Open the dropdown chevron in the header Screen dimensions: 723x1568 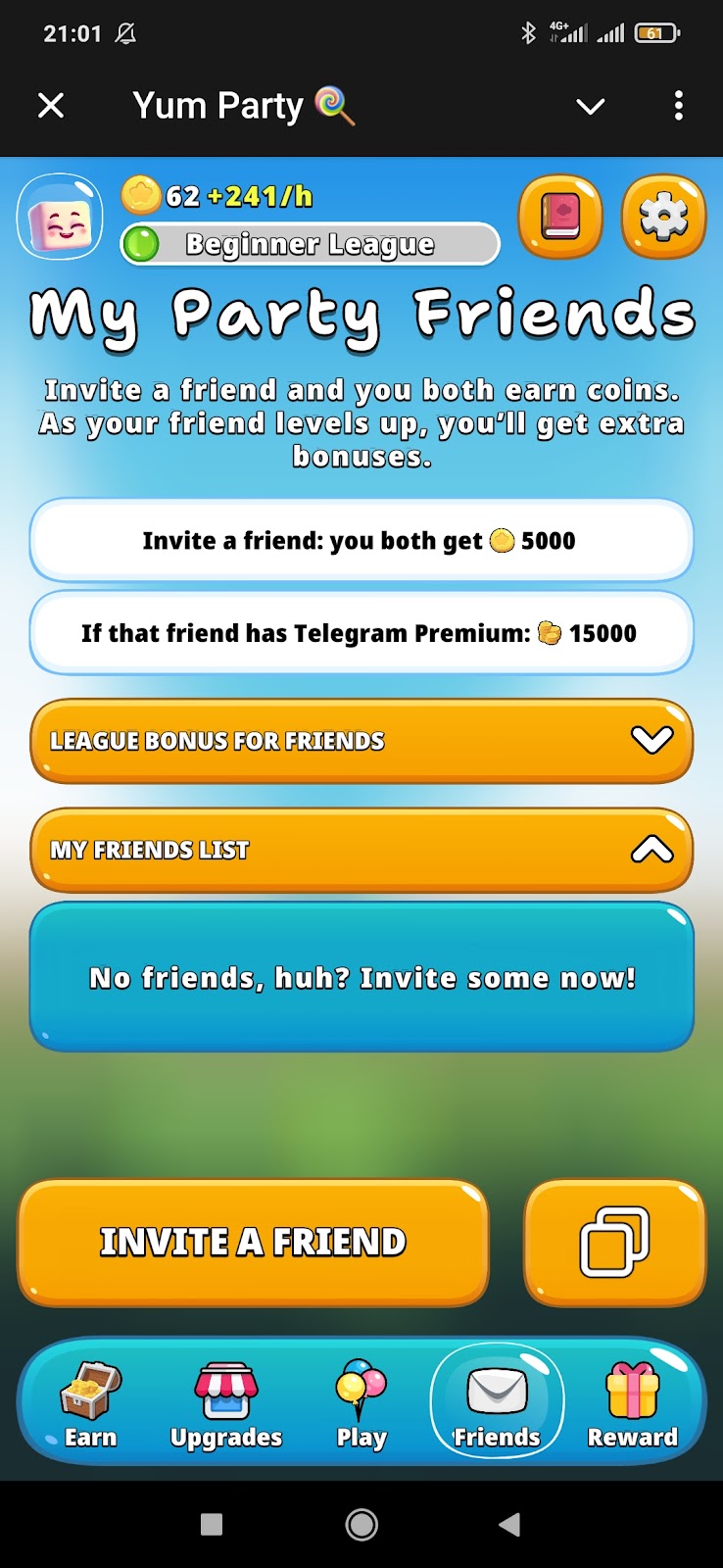point(591,106)
